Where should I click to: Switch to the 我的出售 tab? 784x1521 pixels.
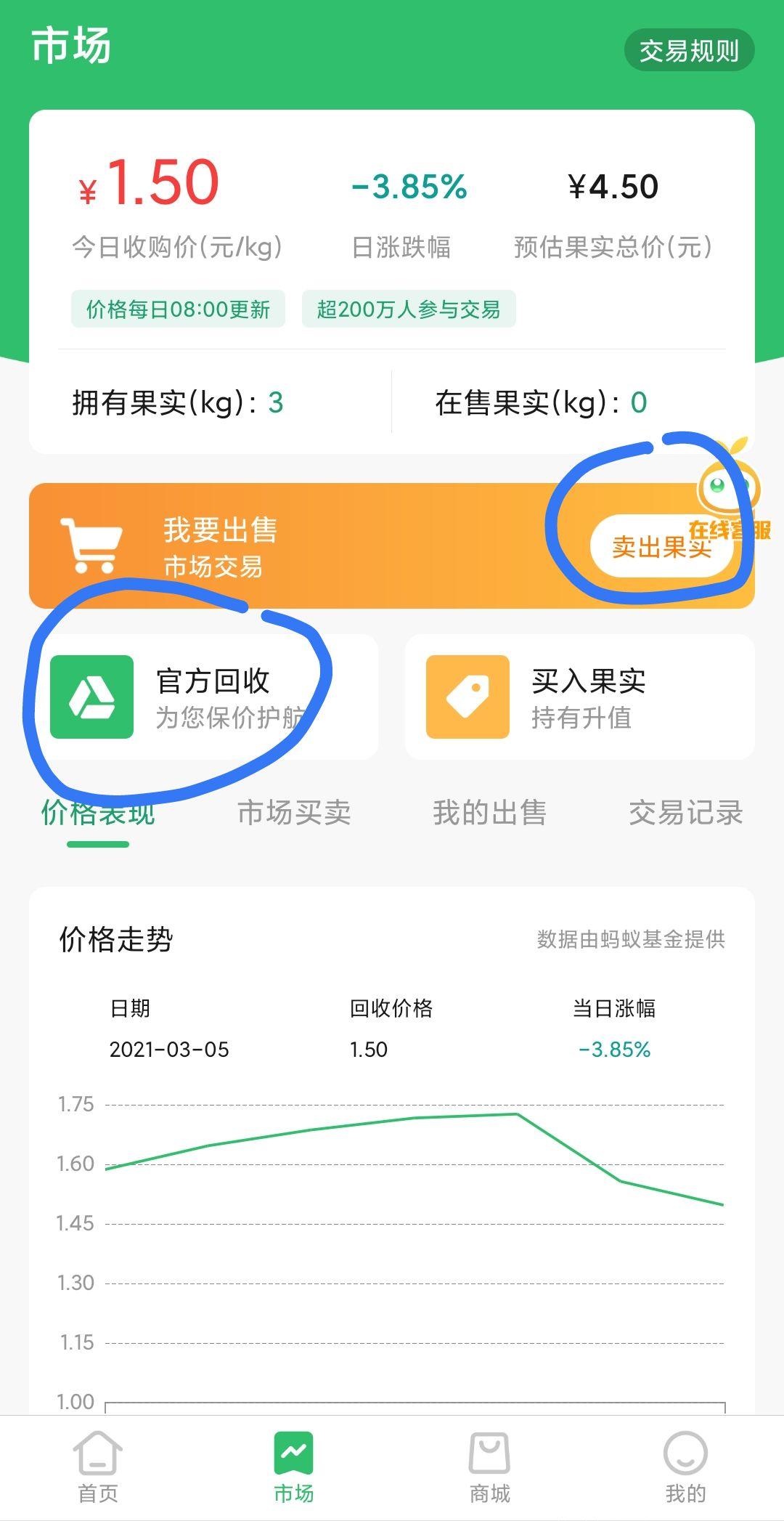point(489,814)
